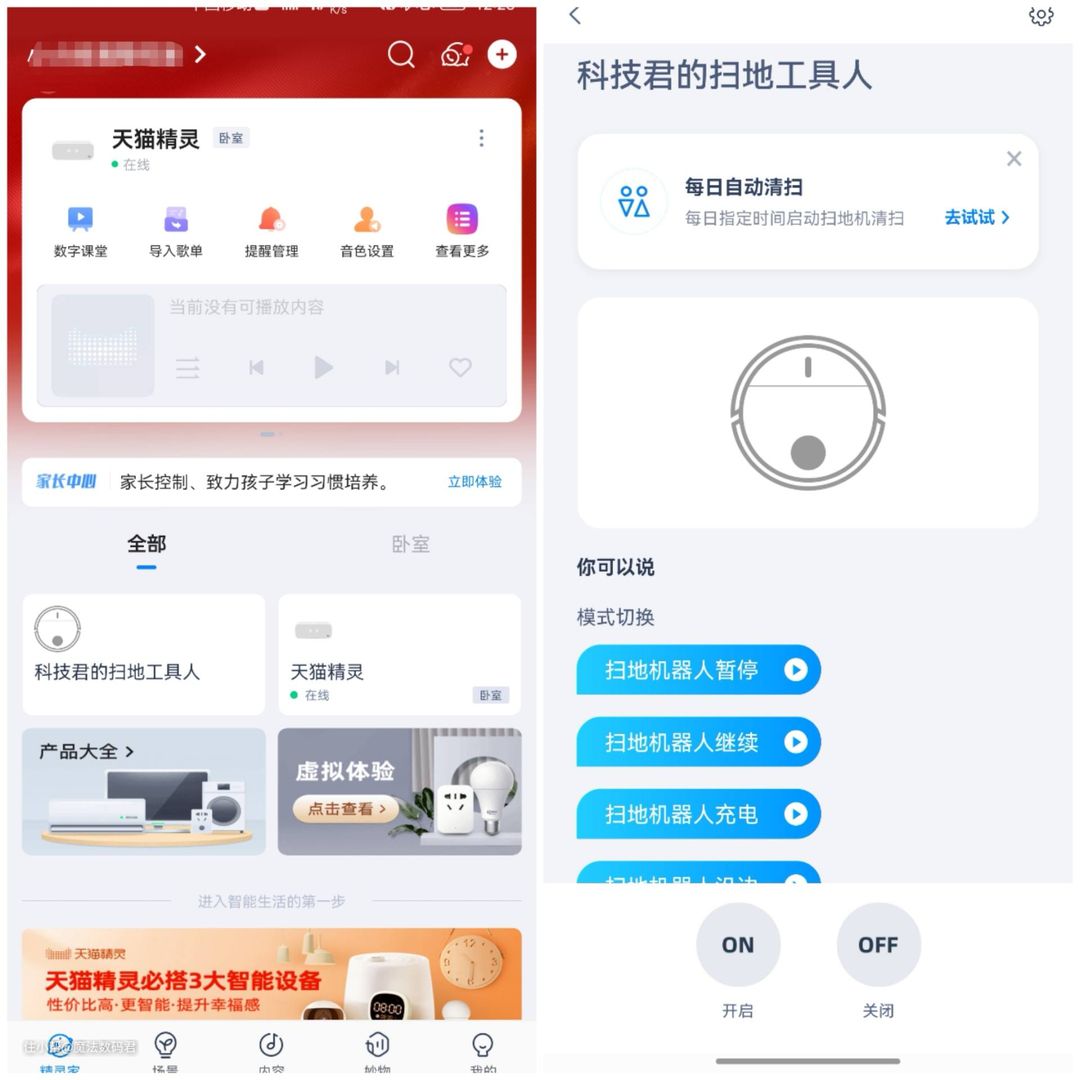Image resolution: width=1080 pixels, height=1080 pixels.
Task: Tap the plus button to add a device
Action: (x=502, y=54)
